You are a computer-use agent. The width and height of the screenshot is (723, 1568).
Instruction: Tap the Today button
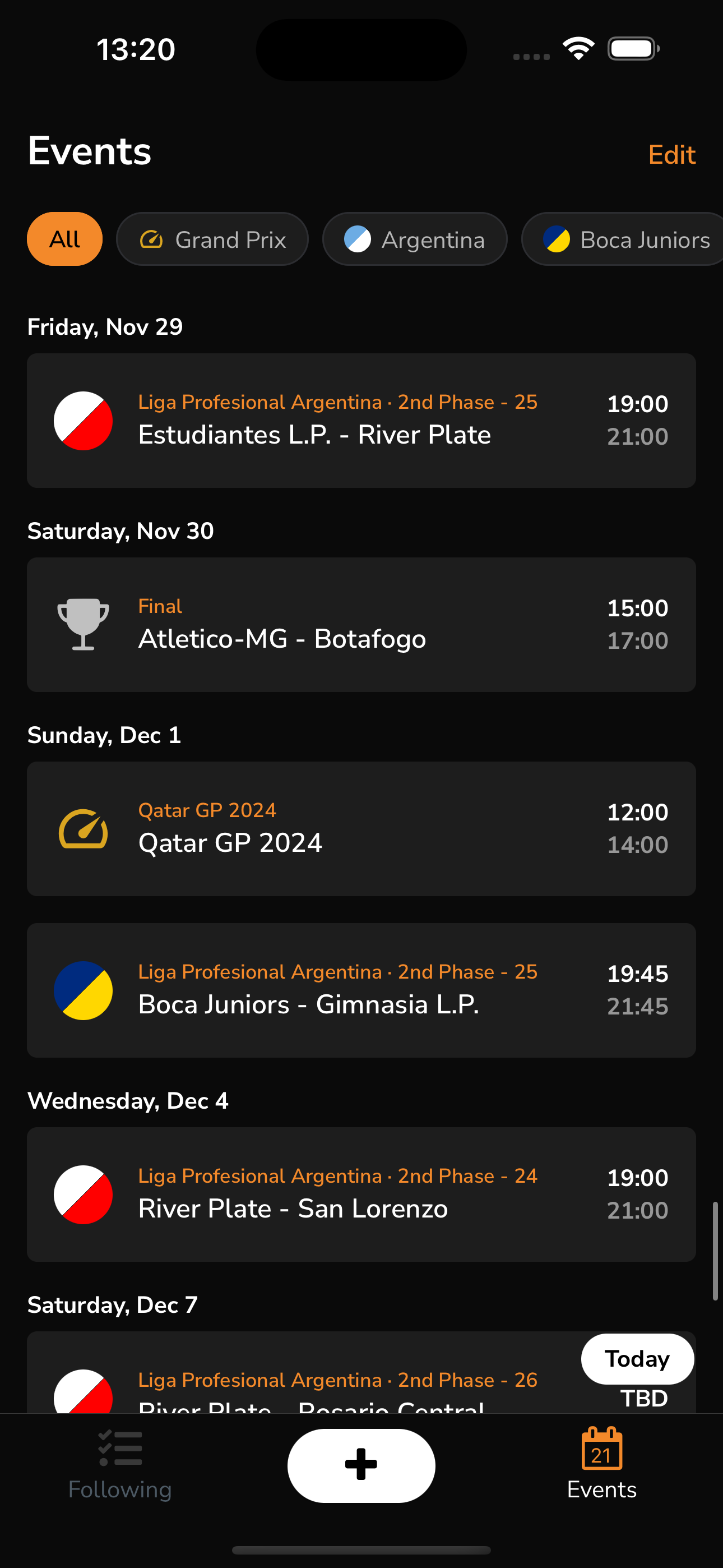coord(637,1359)
